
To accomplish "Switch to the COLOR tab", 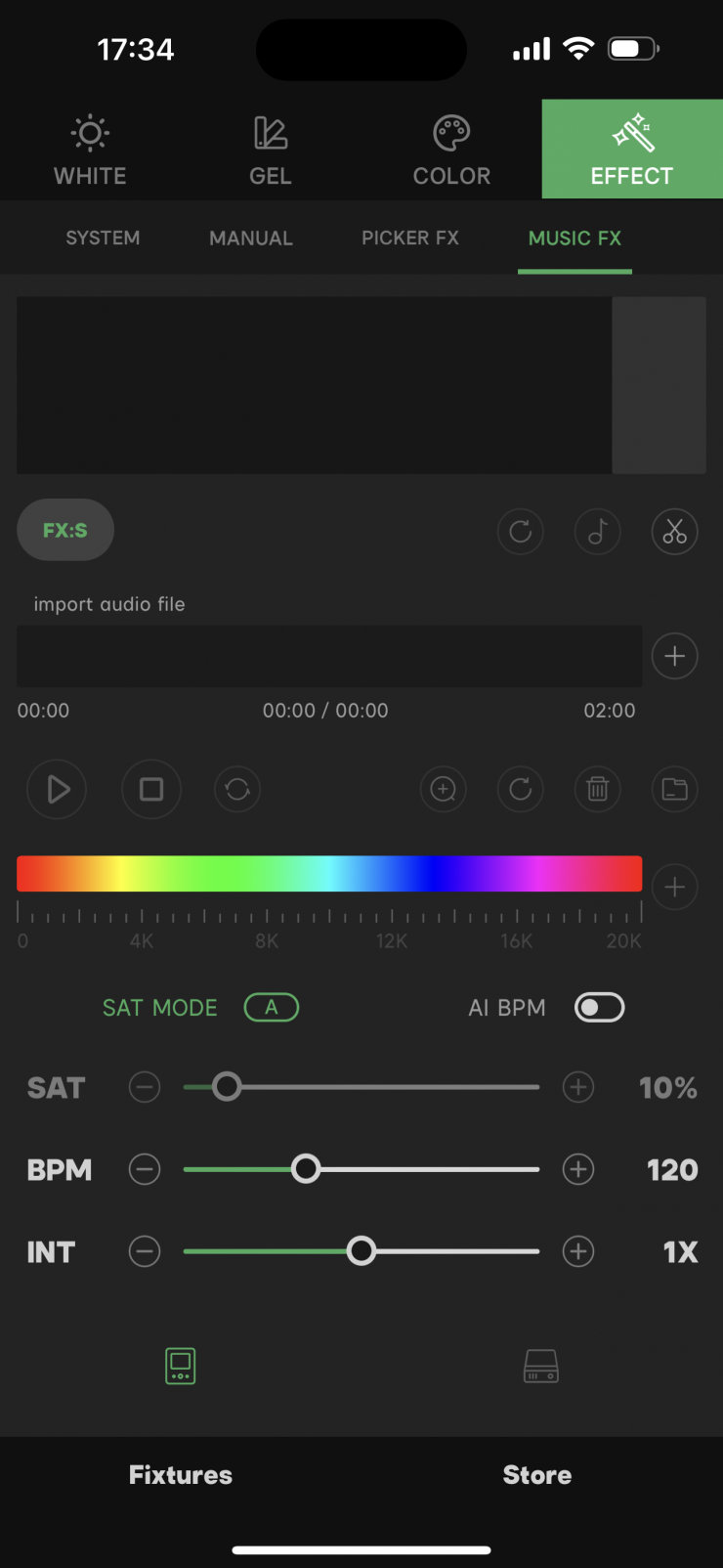I will 451,151.
